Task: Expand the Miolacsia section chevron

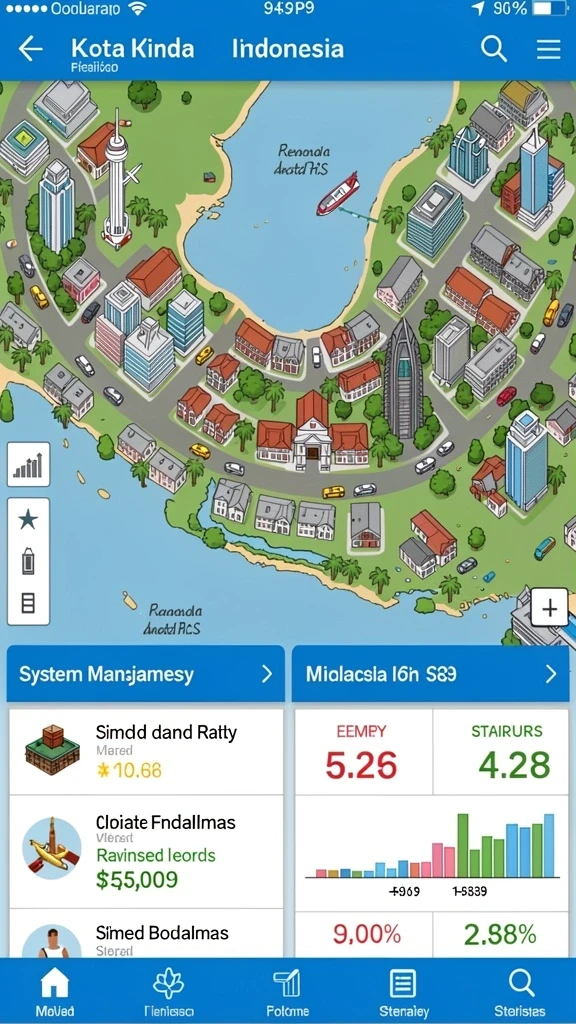Action: (x=551, y=674)
